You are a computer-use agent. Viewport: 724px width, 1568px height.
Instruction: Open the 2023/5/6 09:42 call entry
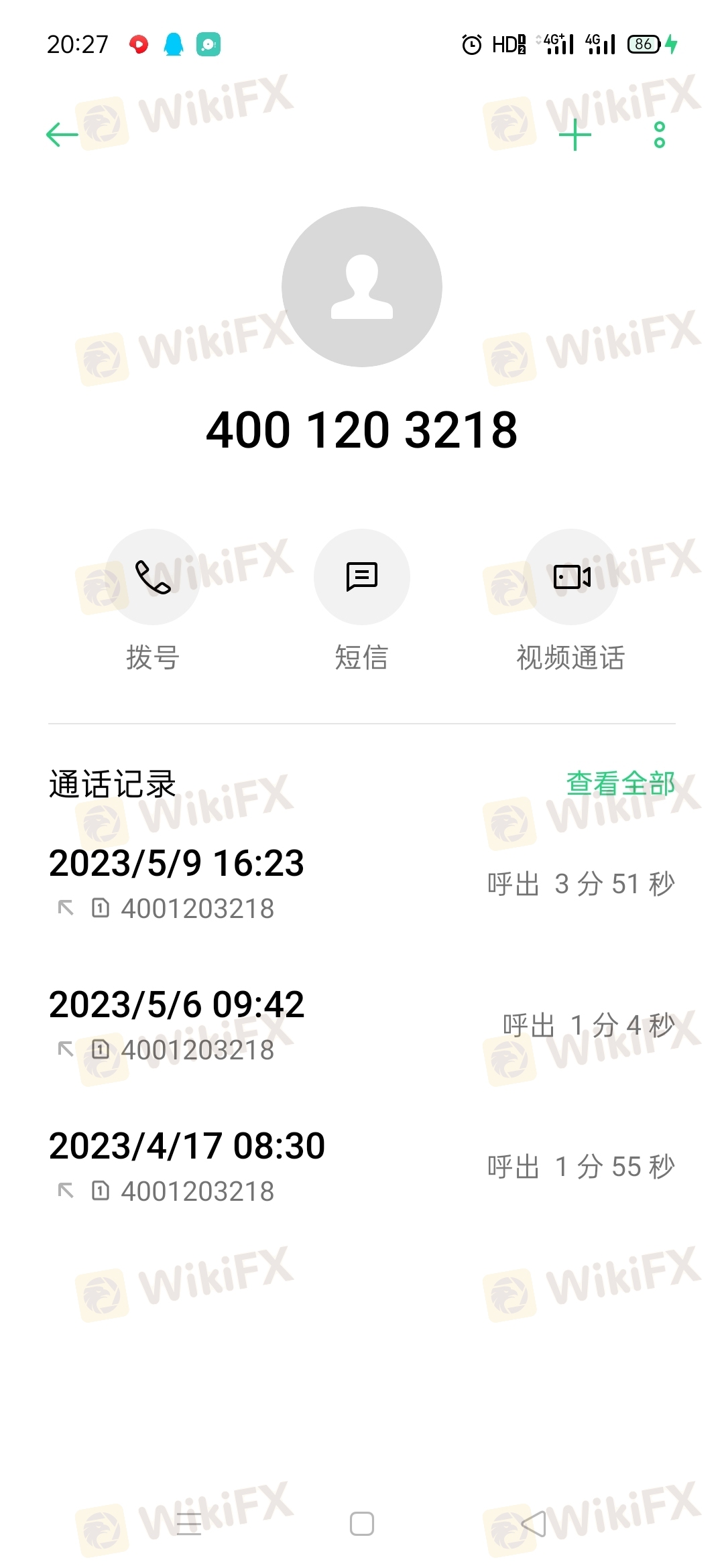click(x=362, y=1025)
